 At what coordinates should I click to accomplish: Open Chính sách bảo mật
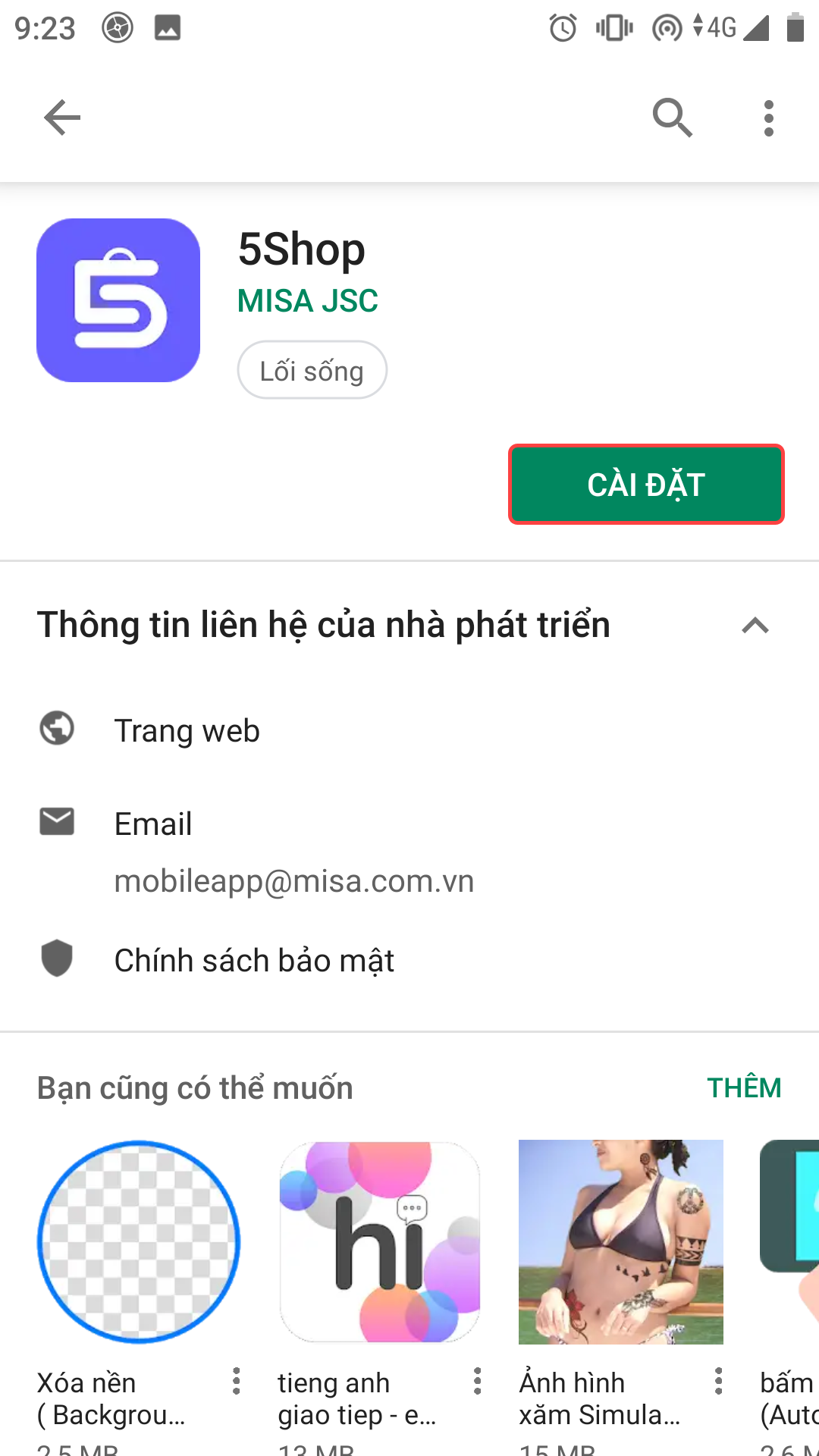tap(253, 960)
